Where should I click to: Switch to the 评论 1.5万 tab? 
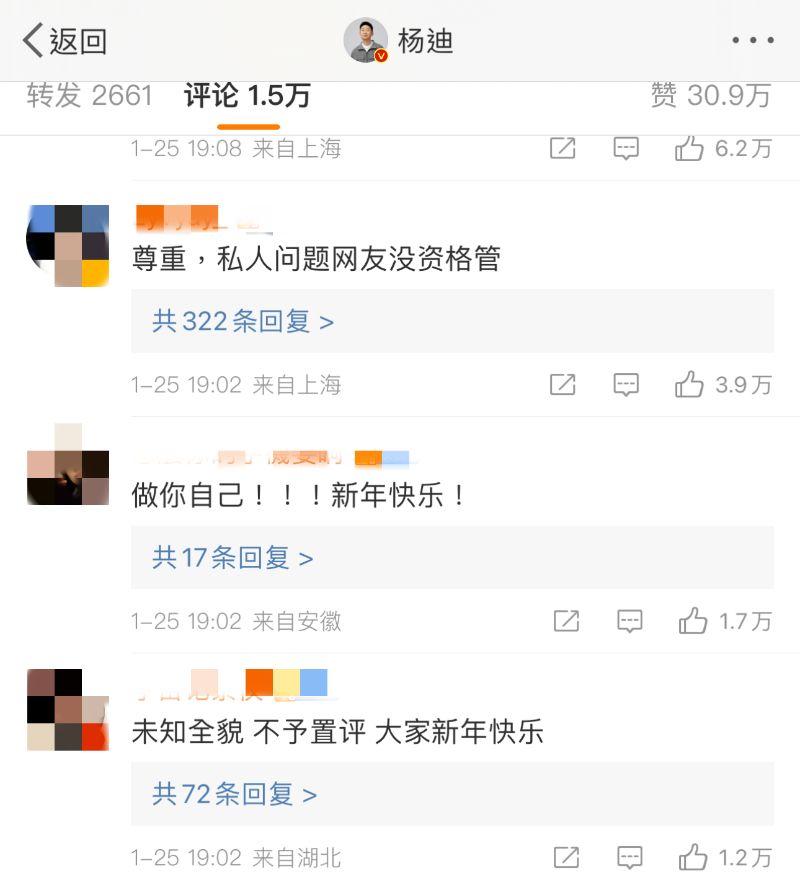tap(247, 96)
